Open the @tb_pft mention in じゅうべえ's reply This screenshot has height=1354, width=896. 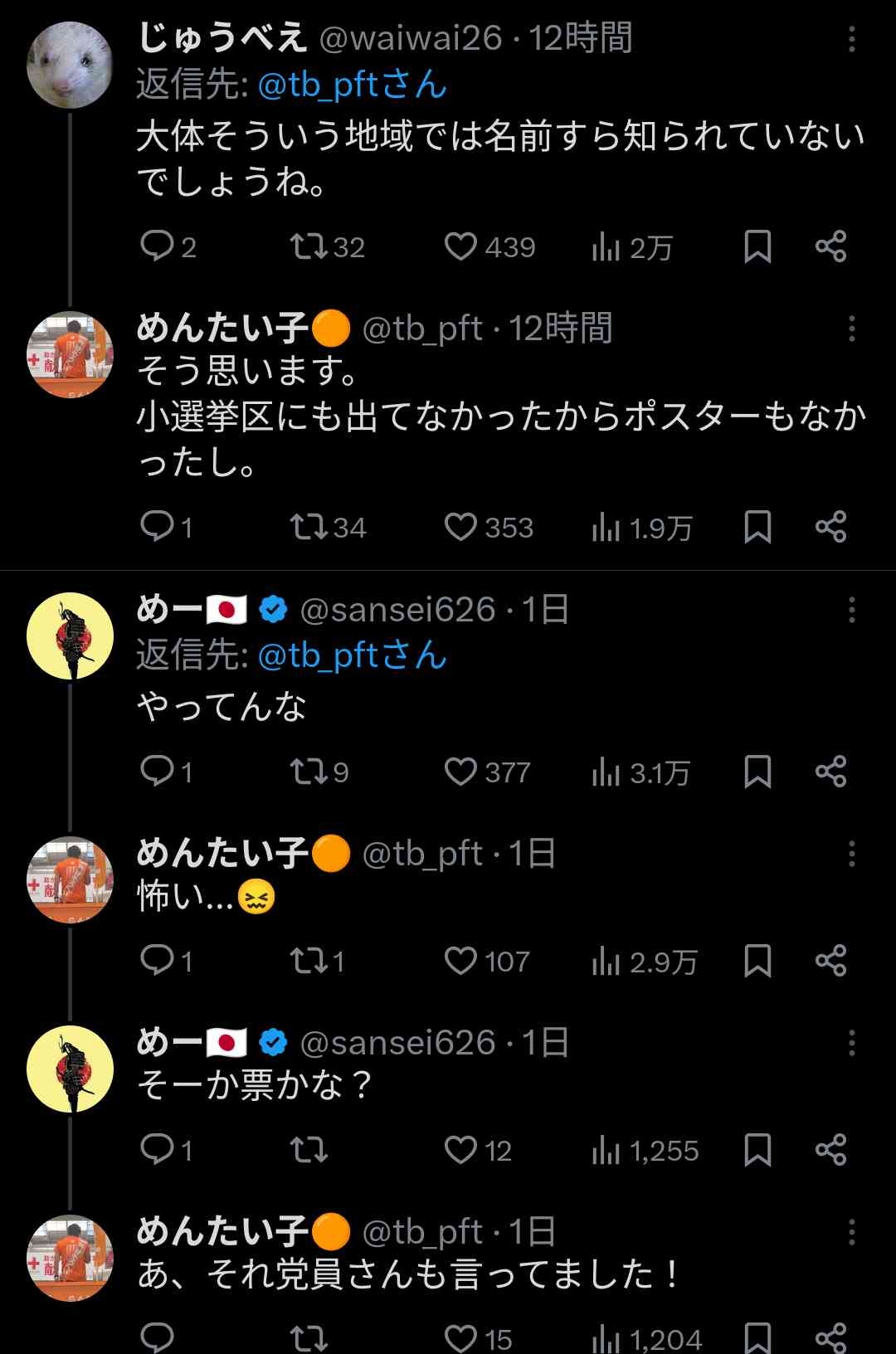[352, 85]
